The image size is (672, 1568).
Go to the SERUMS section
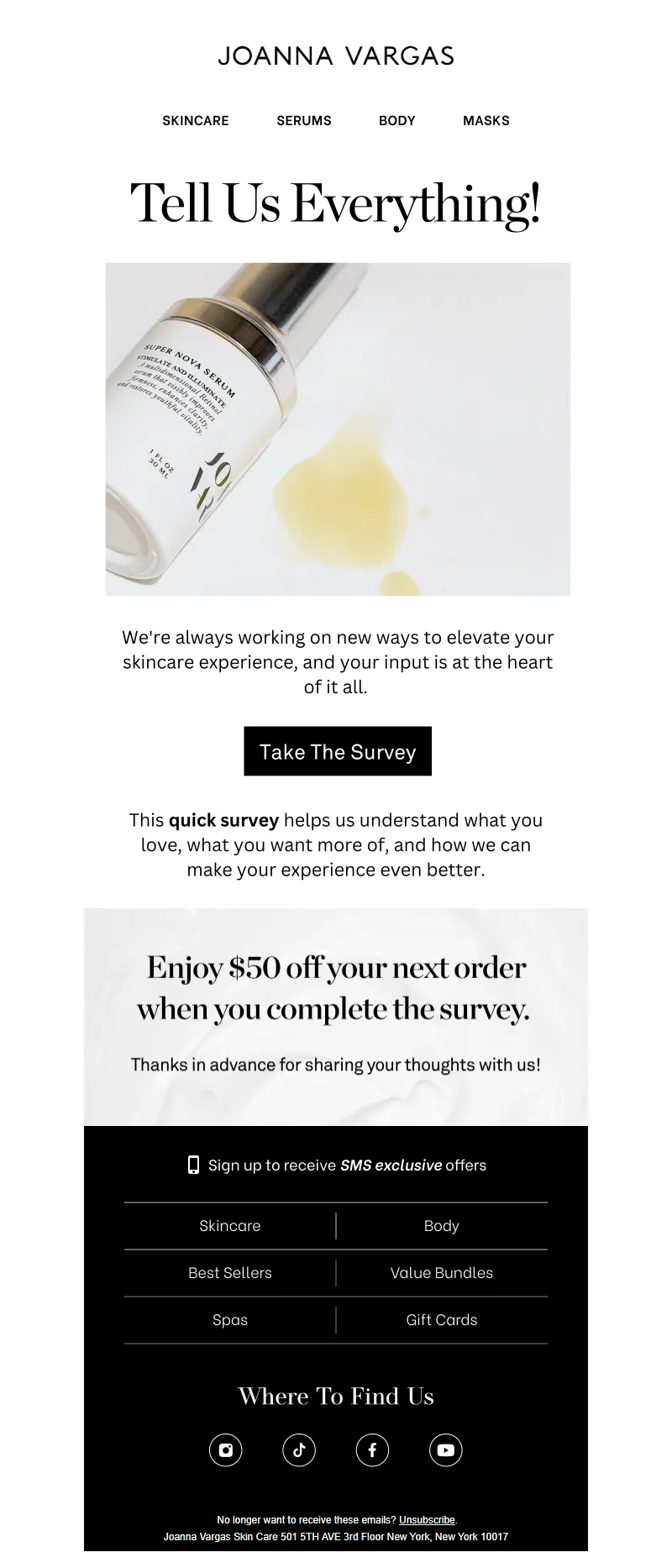point(304,121)
